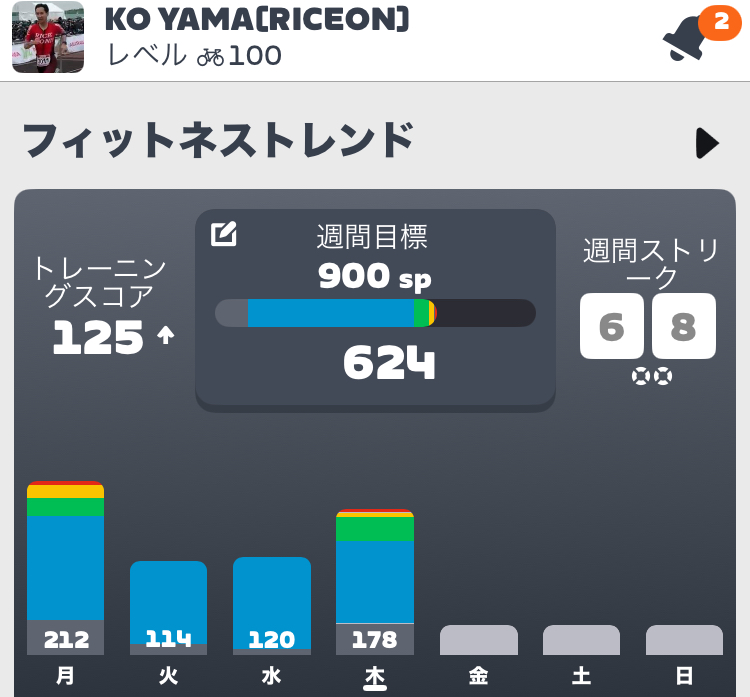Expand the フィットネストレンド arrow
Viewport: 750px width, 697px height.
click(x=707, y=143)
